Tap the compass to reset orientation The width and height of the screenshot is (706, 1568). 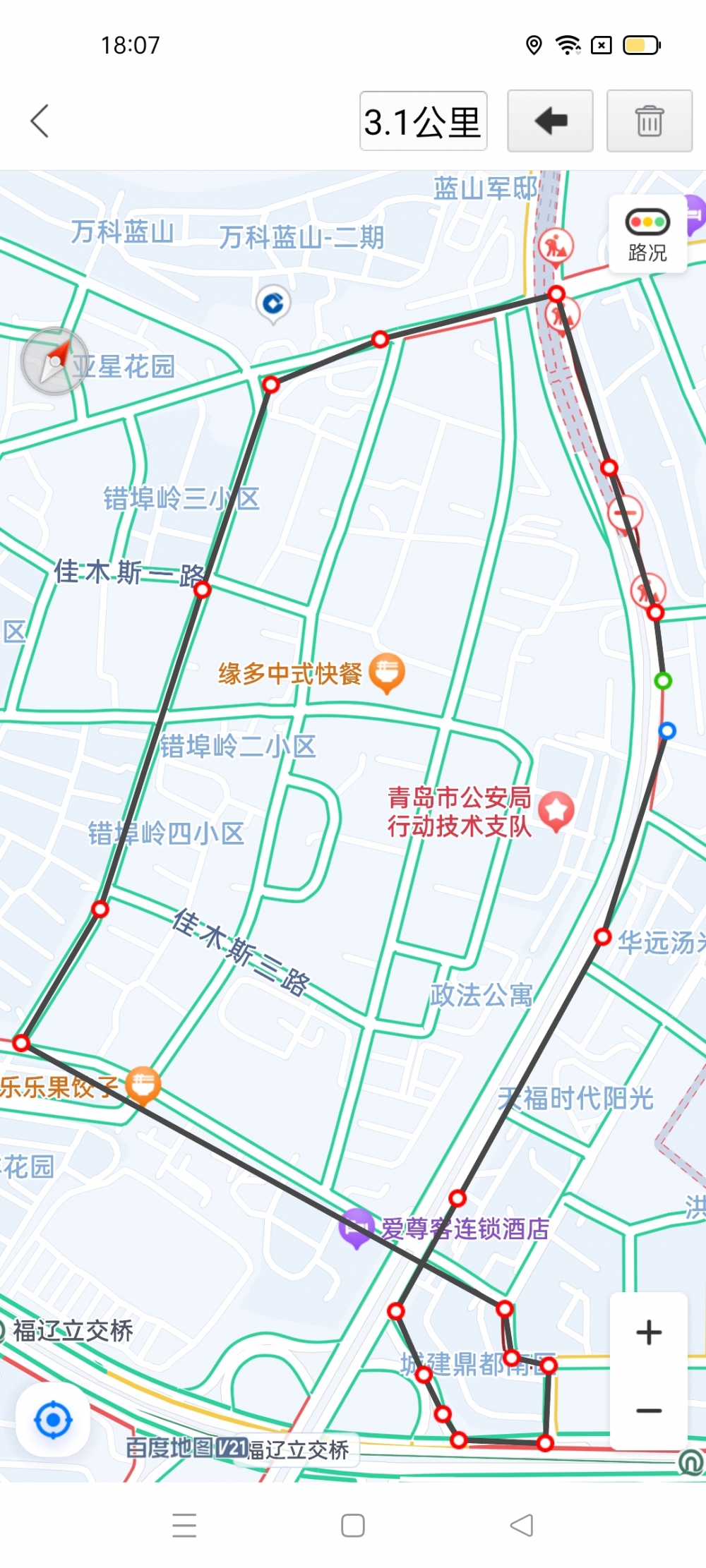coord(55,361)
